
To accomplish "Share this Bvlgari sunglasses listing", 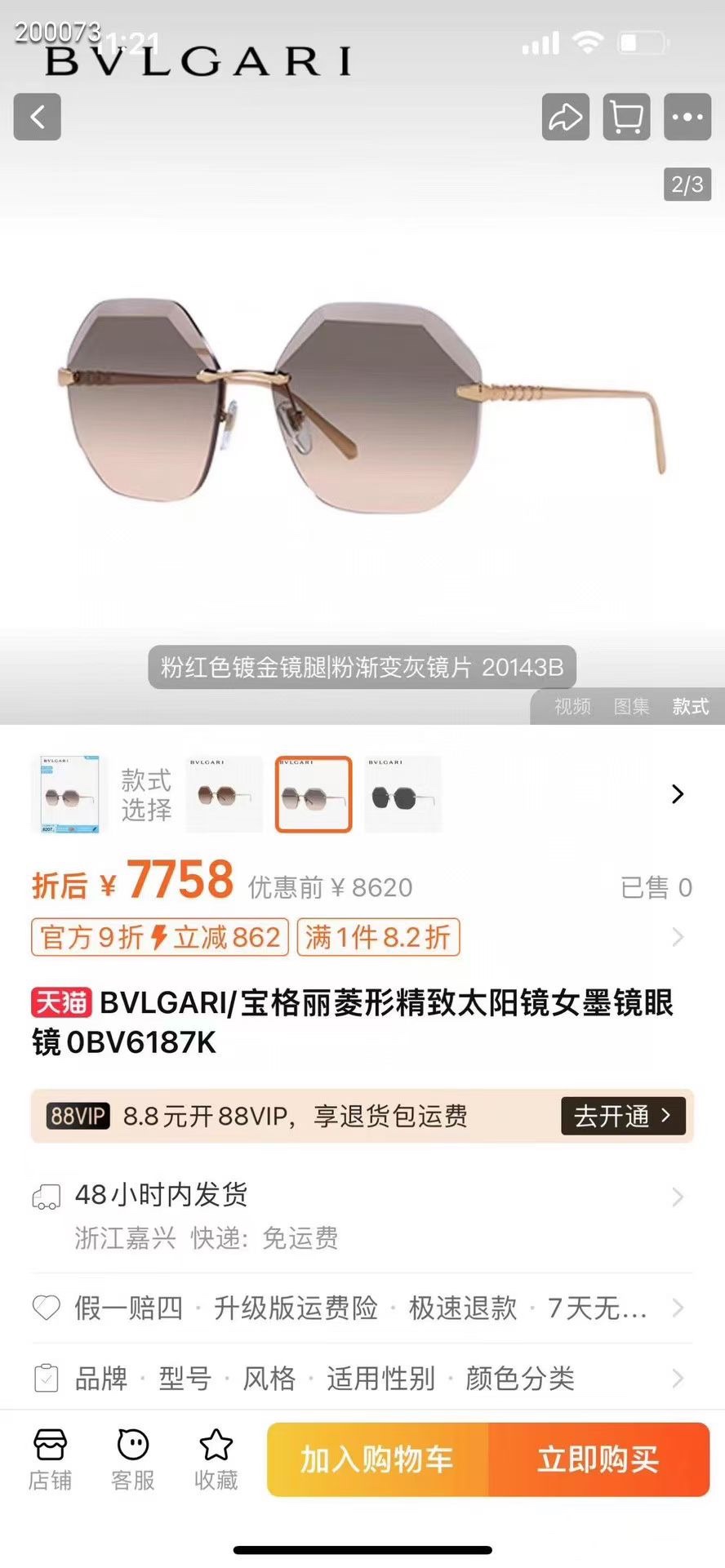I will (x=565, y=117).
